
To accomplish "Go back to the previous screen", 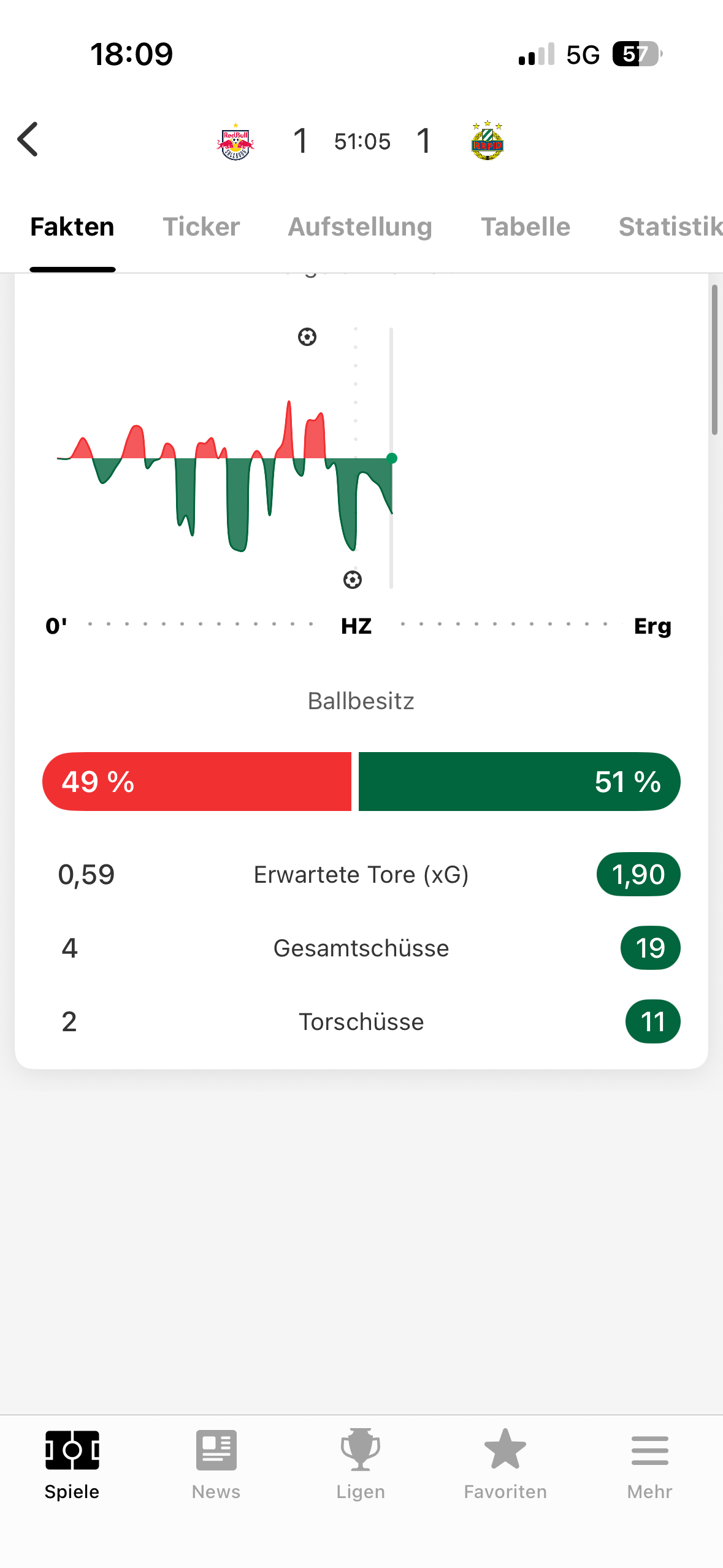I will (x=28, y=140).
